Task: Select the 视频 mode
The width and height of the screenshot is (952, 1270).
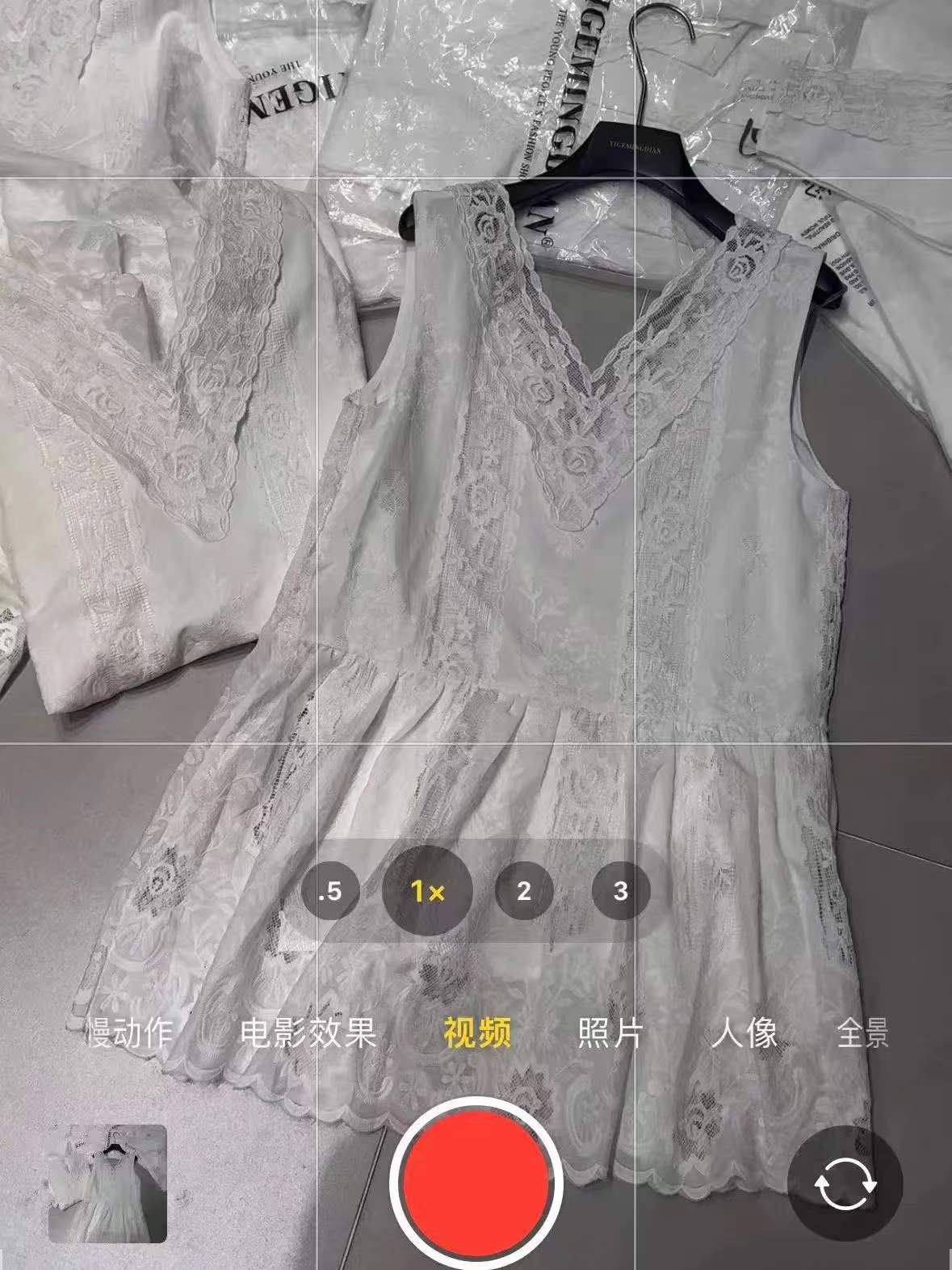Action: (476, 1032)
